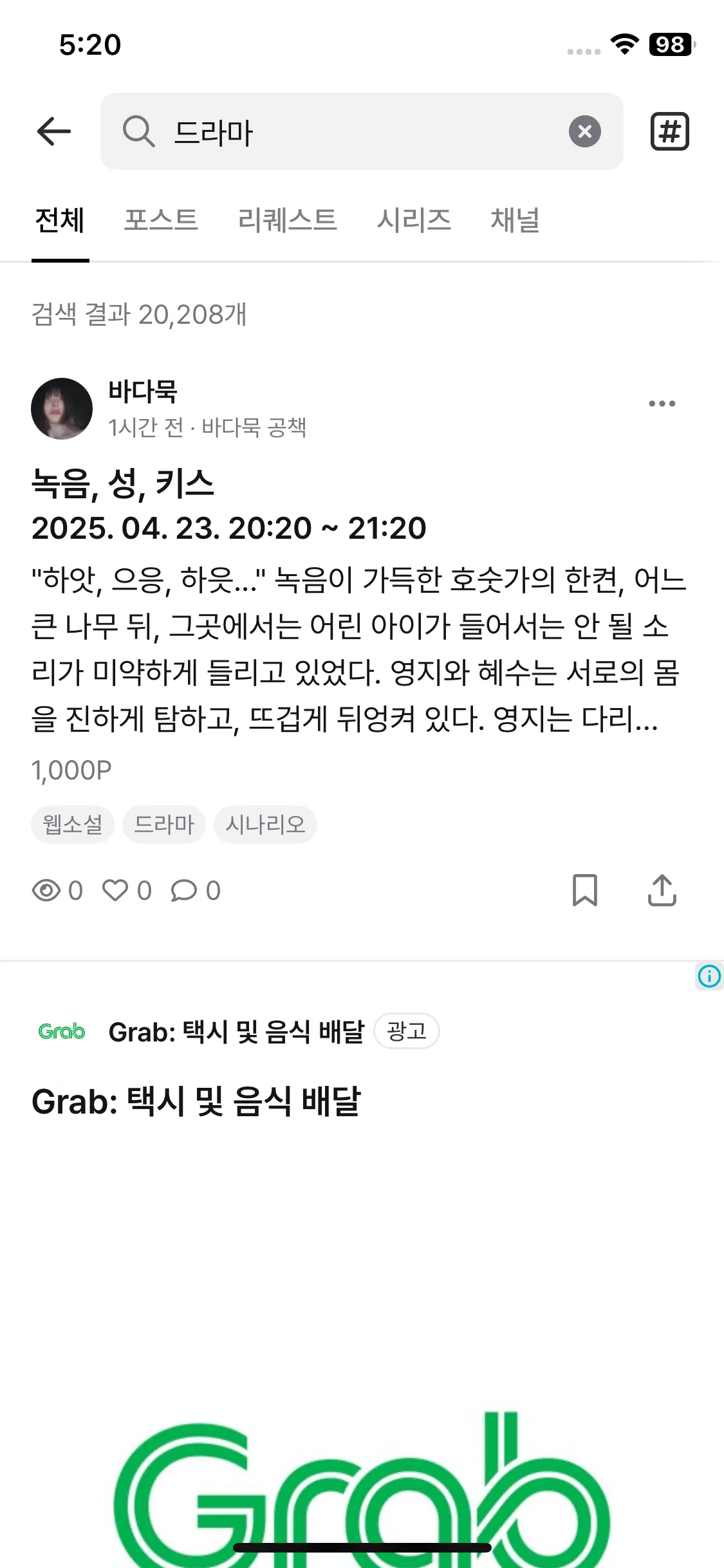Switch to the 리퀘스트 tab
This screenshot has height=1568, width=724.
click(x=287, y=221)
